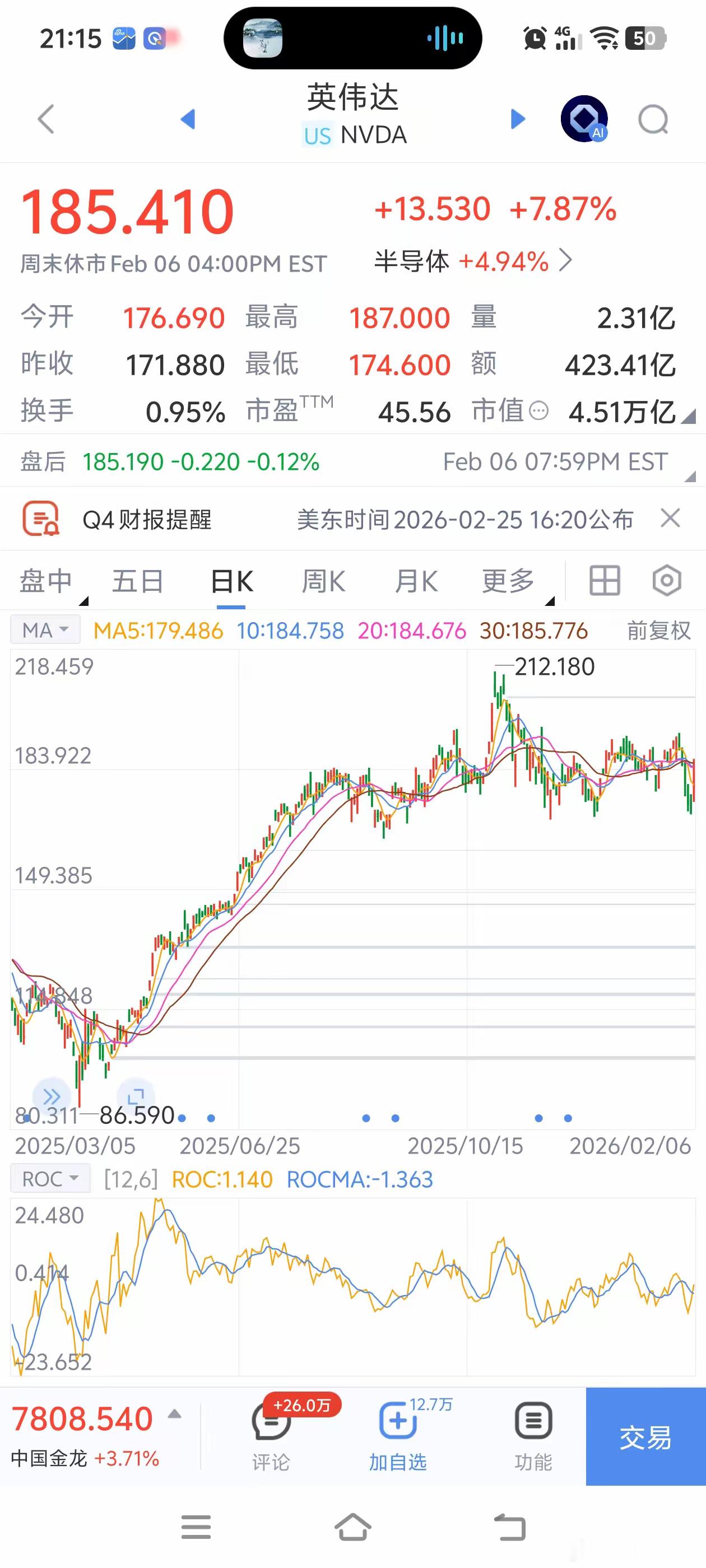Dismiss the Q4 earnings reminder banner
This screenshot has width=706, height=1568.
[x=670, y=519]
